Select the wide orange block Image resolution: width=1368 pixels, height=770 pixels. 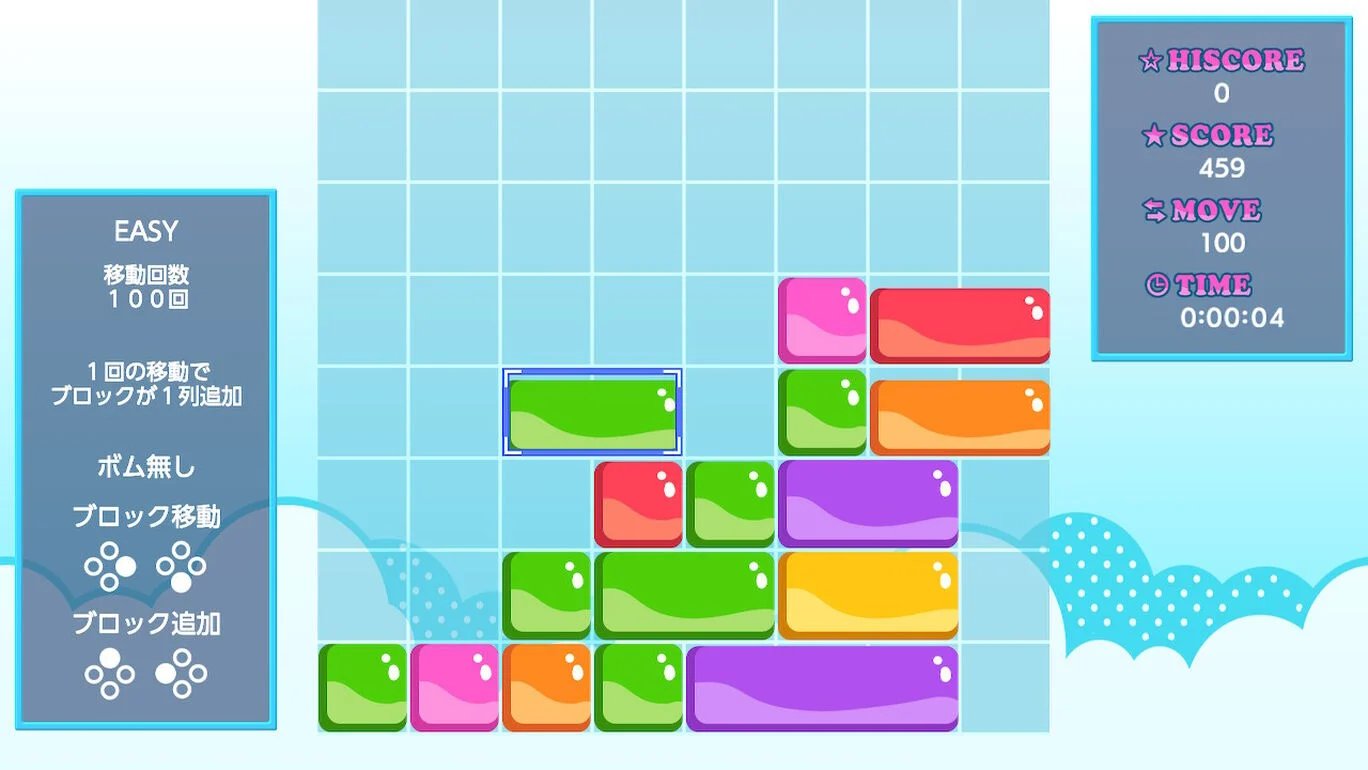960,417
